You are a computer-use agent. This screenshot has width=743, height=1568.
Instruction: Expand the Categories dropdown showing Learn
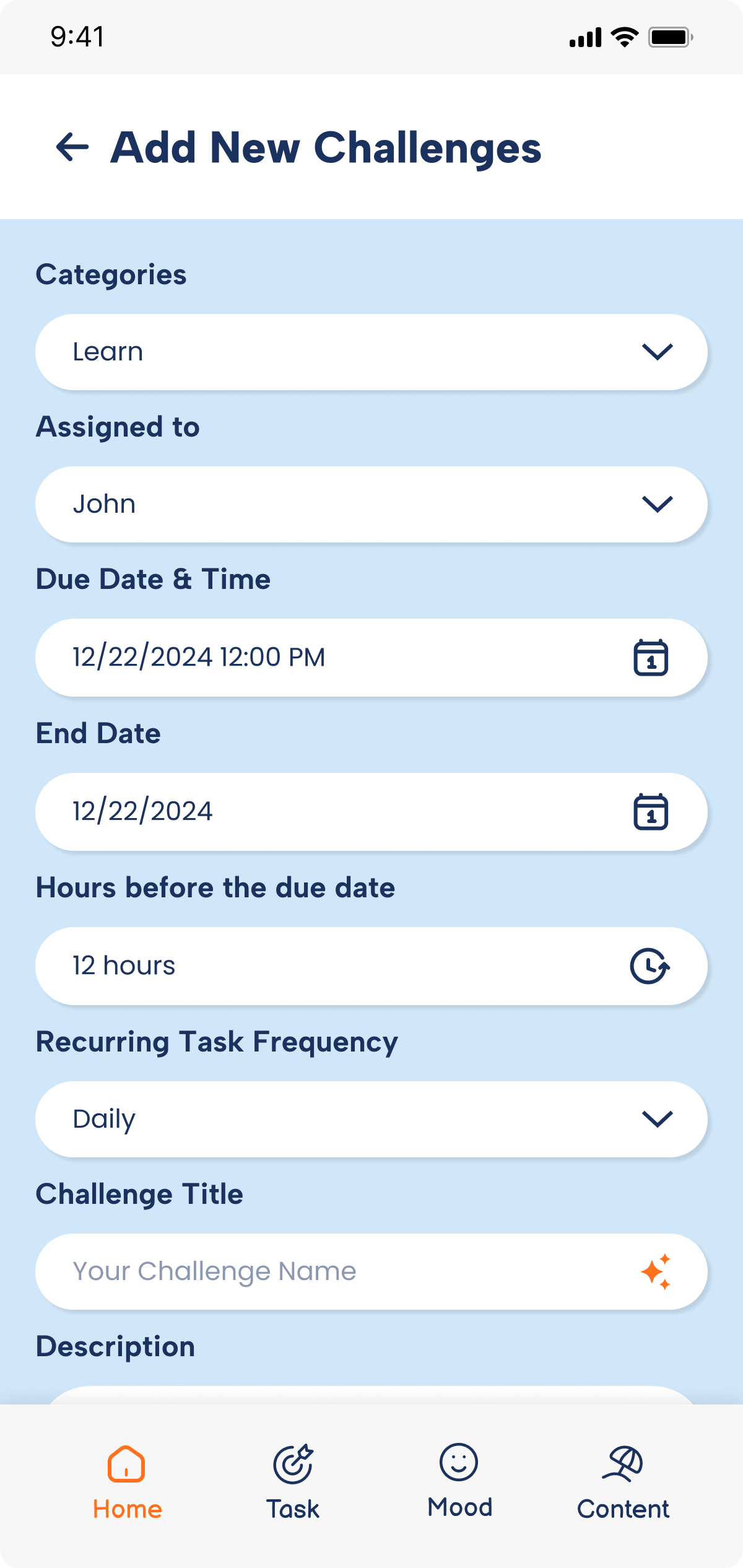pyautogui.click(x=371, y=352)
